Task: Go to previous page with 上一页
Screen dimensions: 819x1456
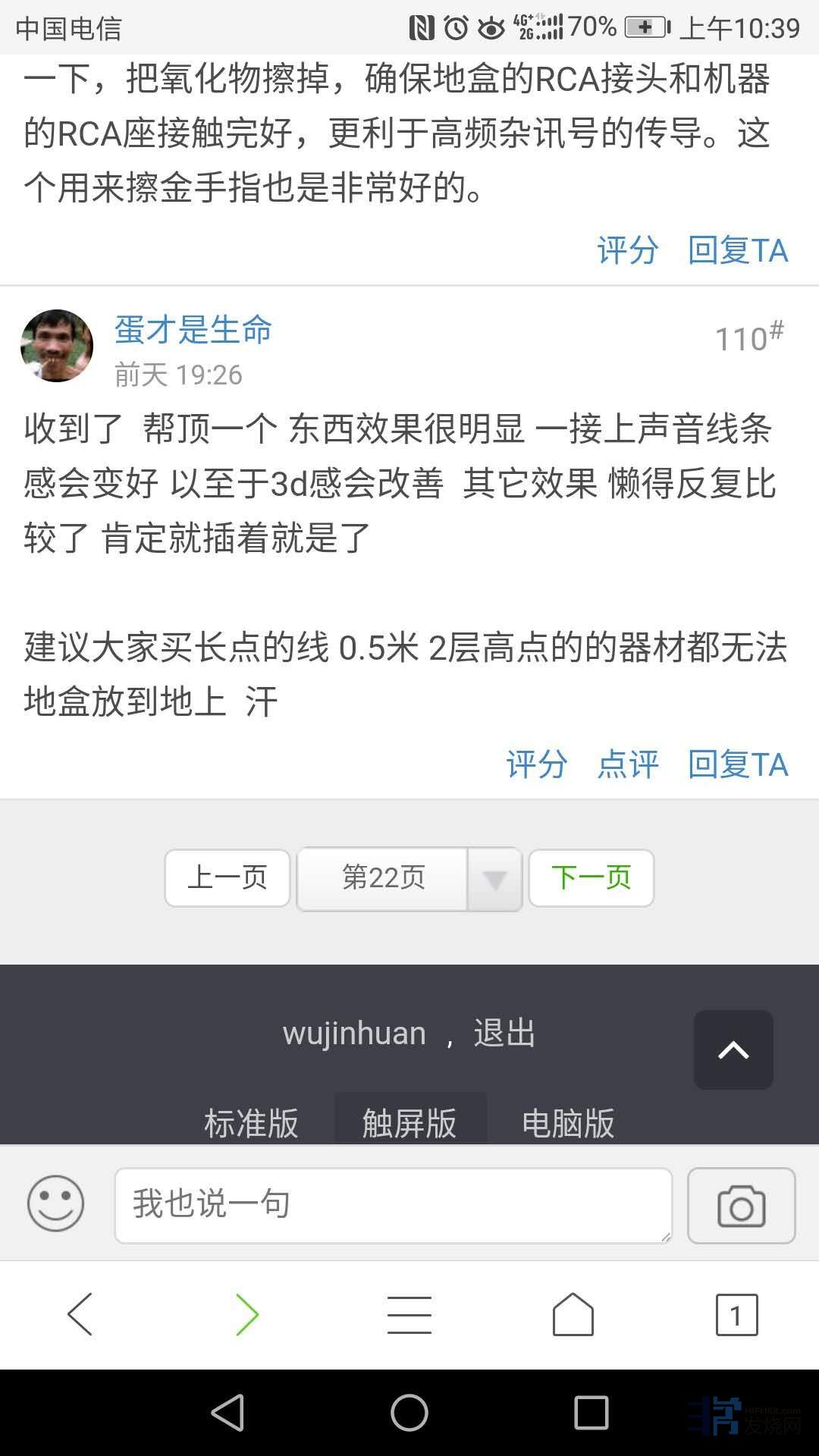Action: (x=227, y=878)
